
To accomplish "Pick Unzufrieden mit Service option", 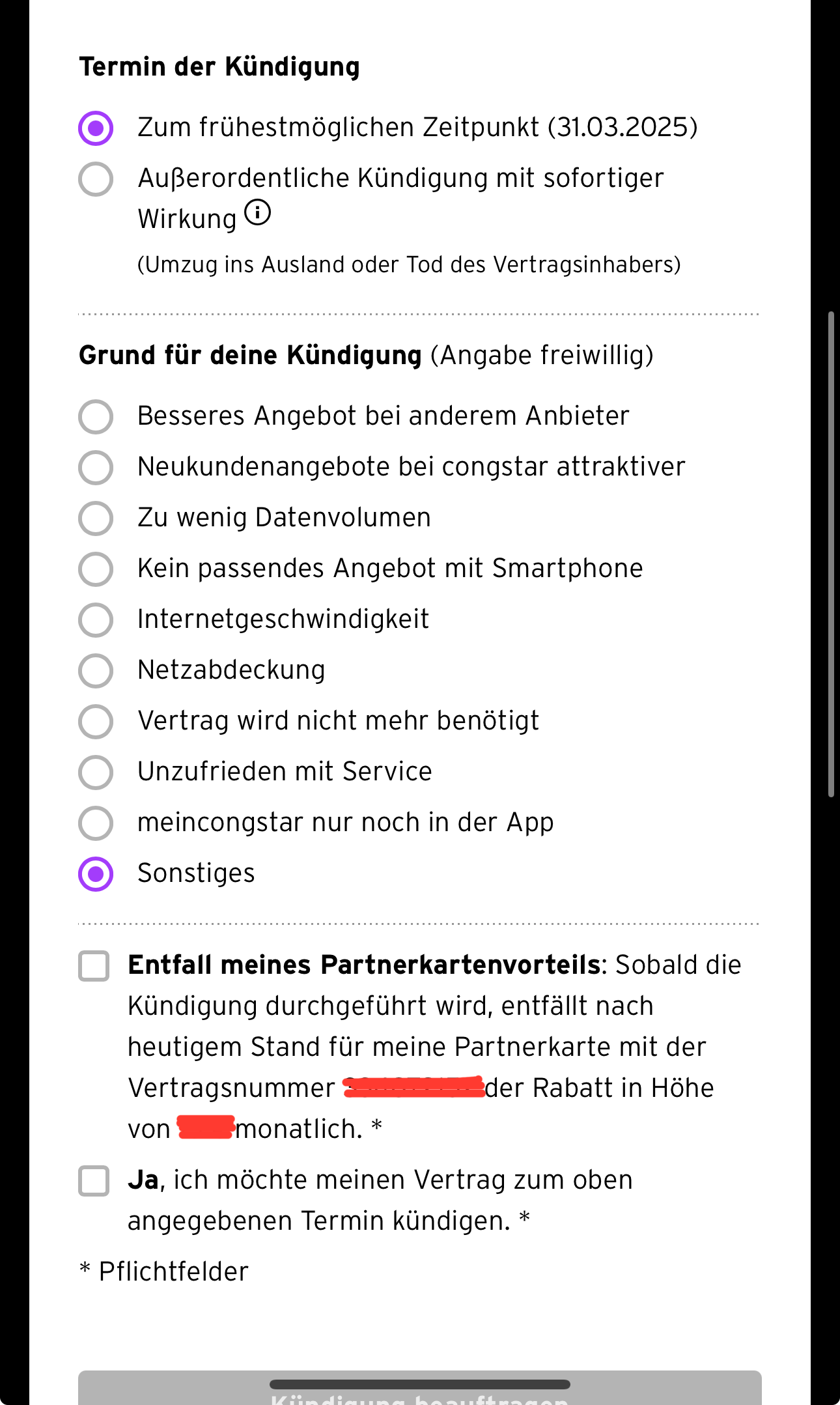I will [x=96, y=773].
